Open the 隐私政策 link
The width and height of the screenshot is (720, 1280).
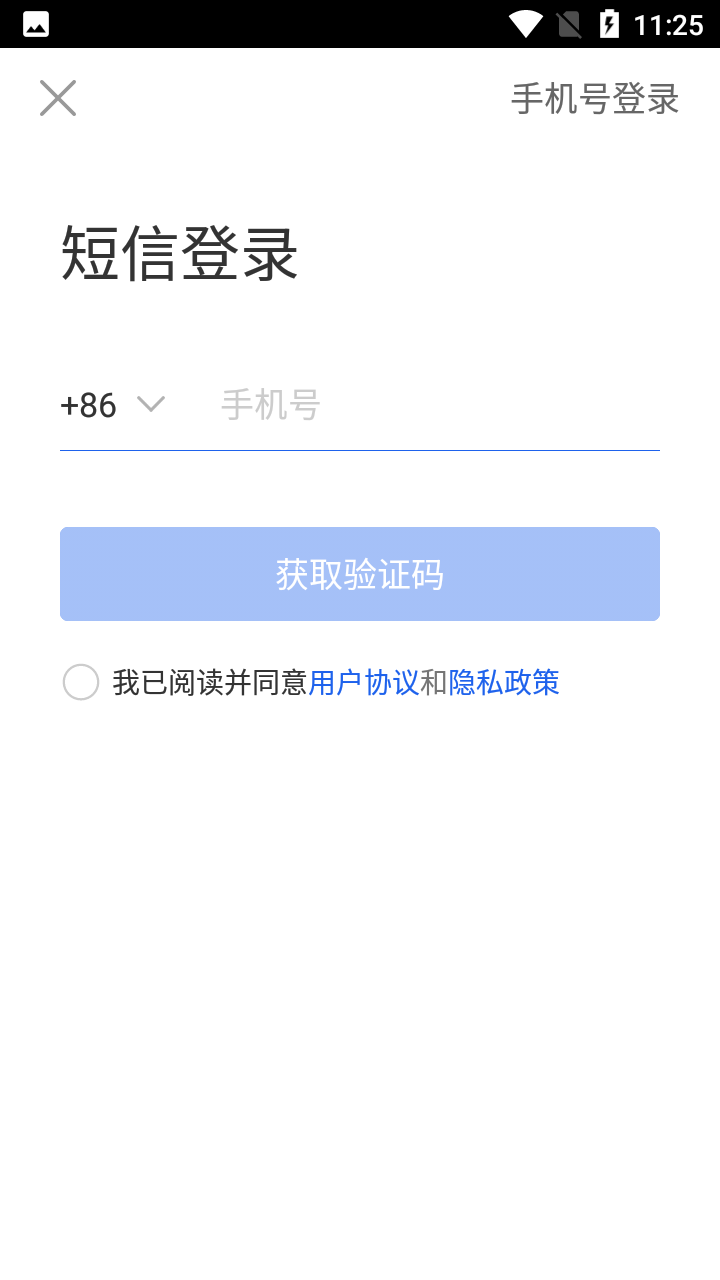tap(504, 682)
